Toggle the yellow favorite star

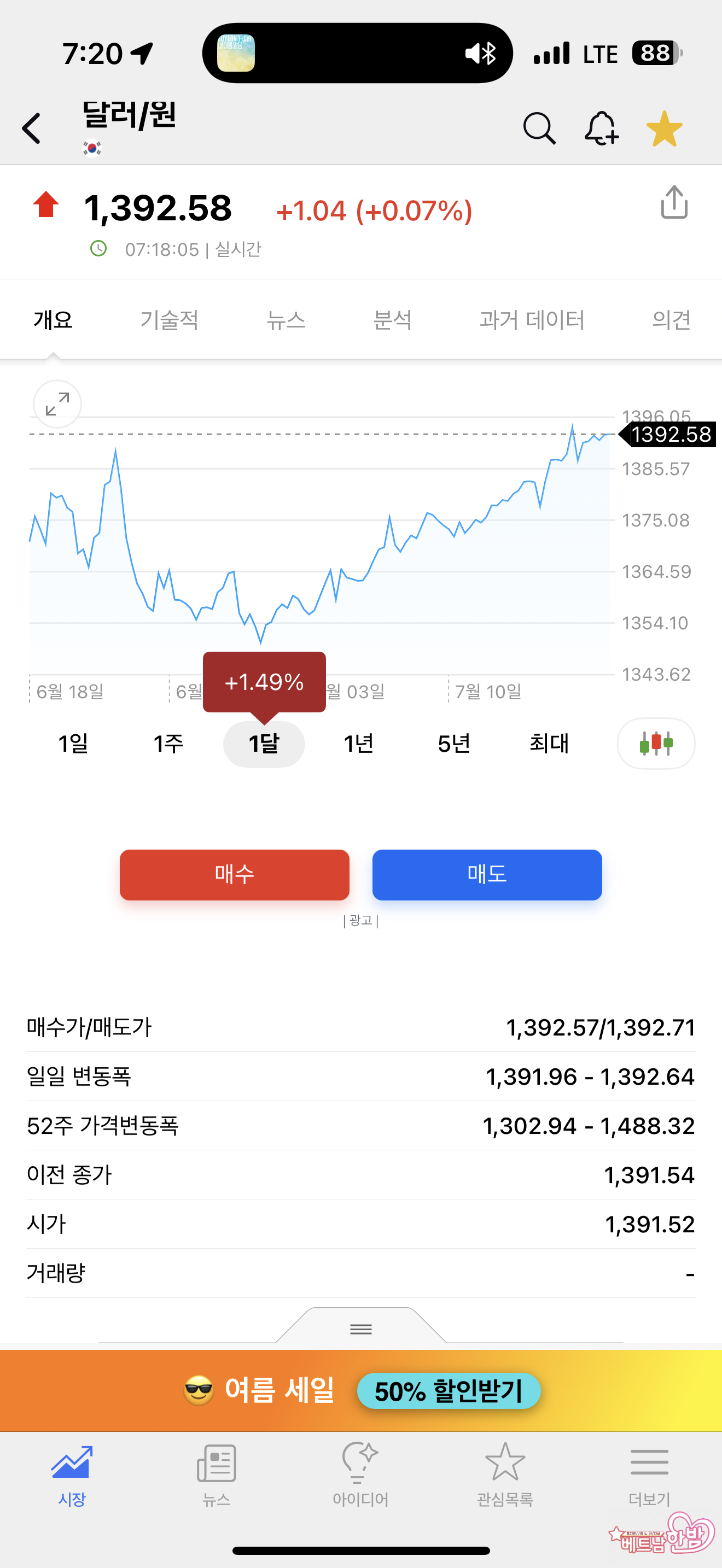coord(664,128)
